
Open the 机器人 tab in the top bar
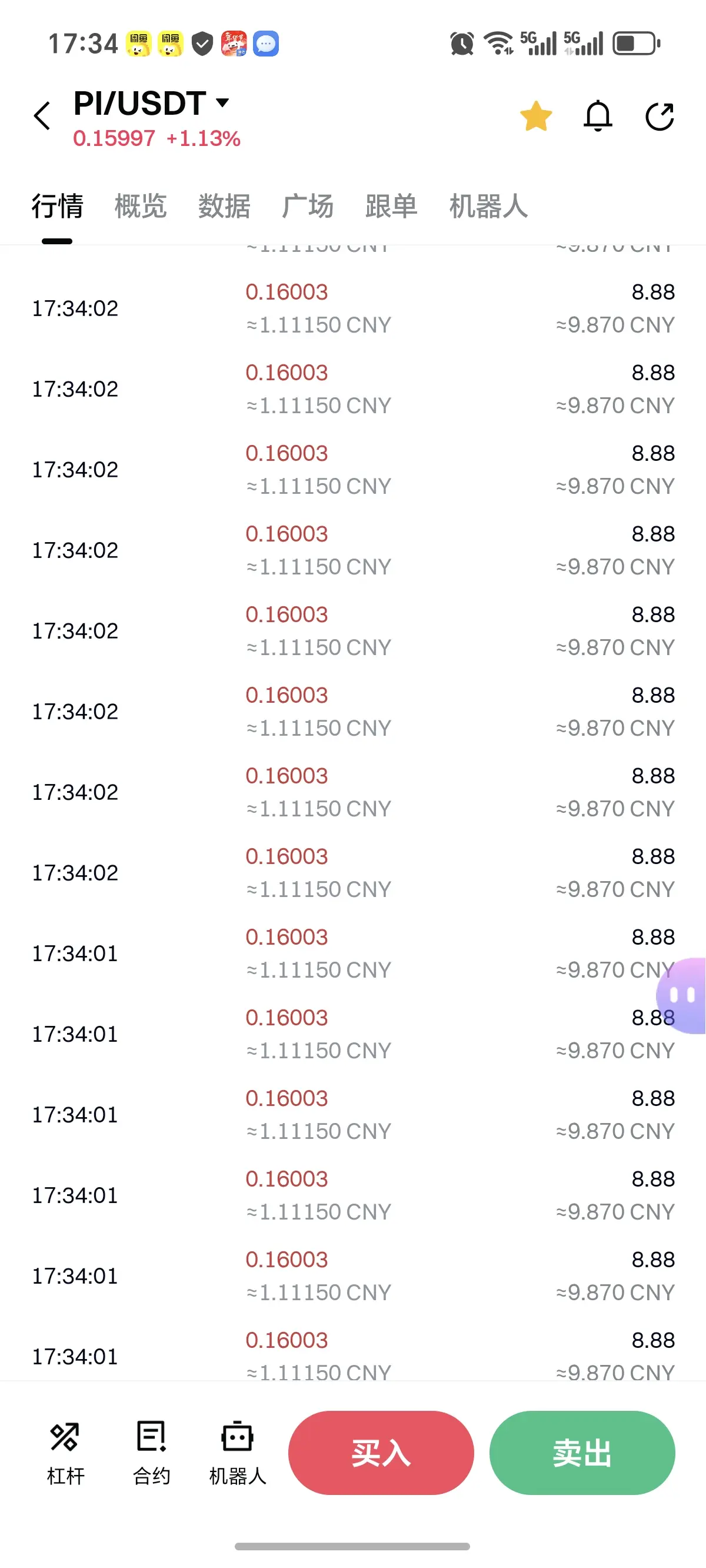tap(488, 206)
